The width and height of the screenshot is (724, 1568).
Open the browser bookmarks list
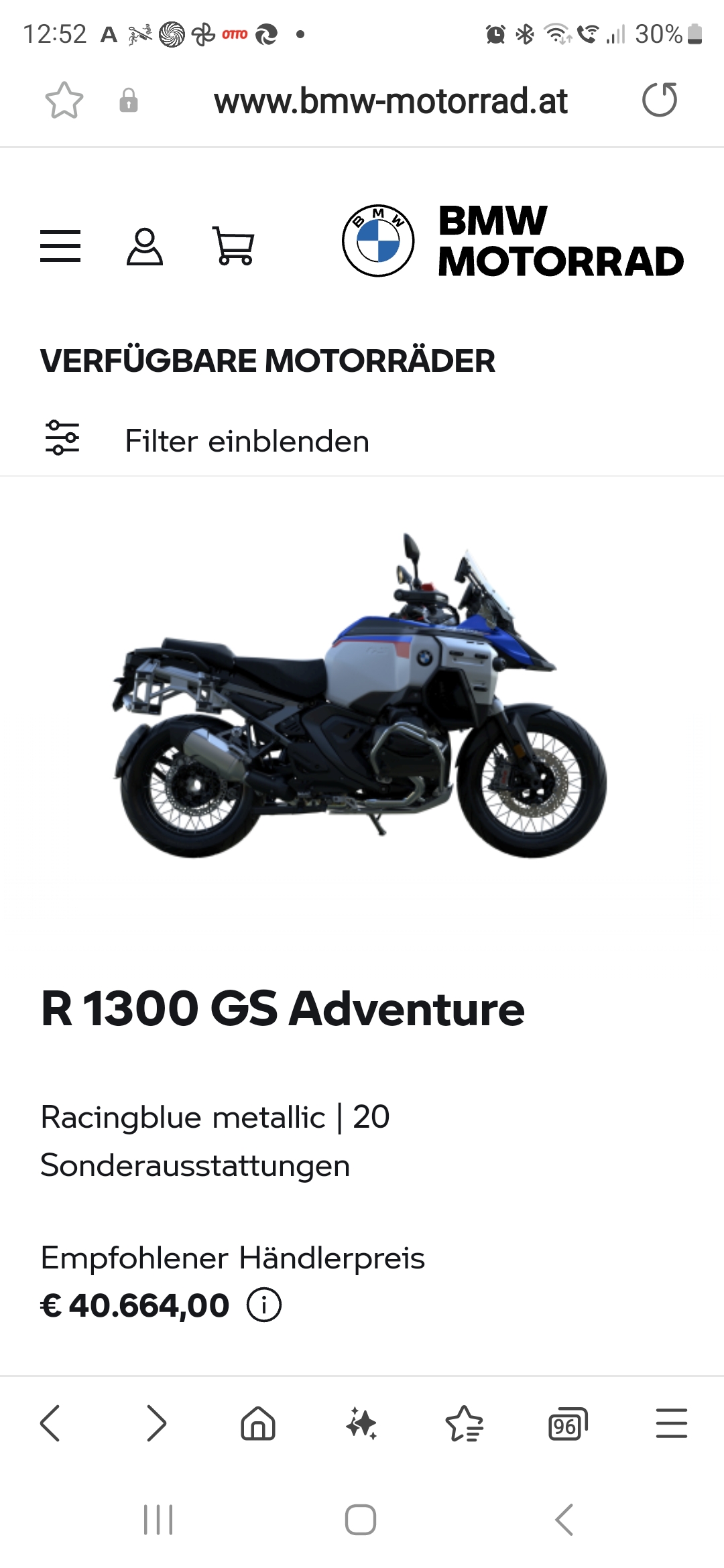pyautogui.click(x=464, y=1423)
